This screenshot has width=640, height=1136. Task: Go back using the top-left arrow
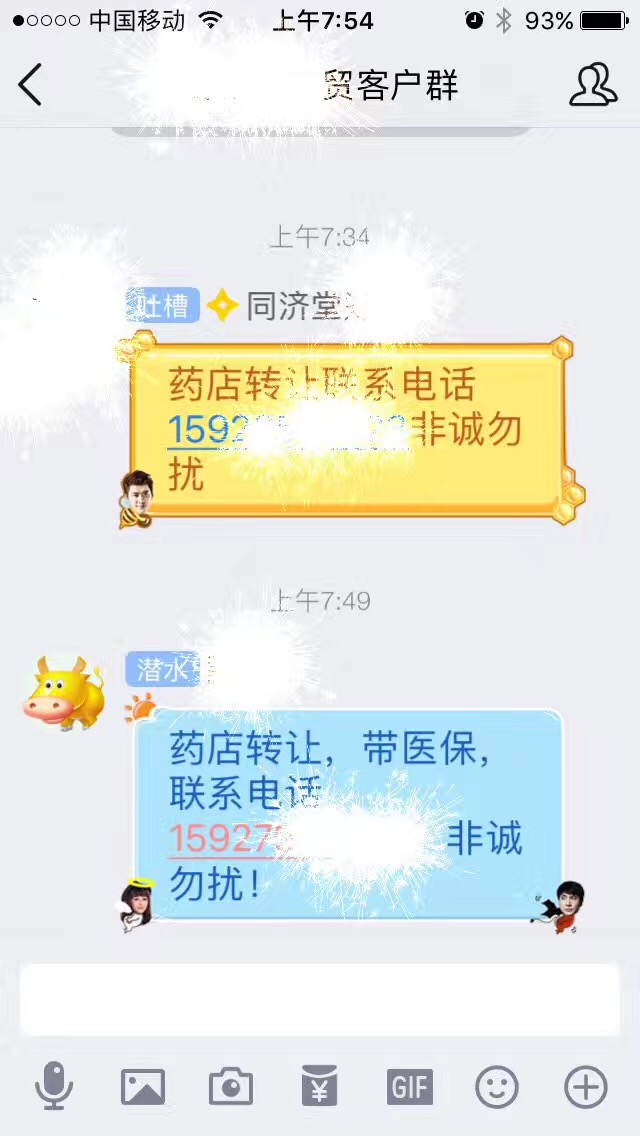click(x=31, y=85)
